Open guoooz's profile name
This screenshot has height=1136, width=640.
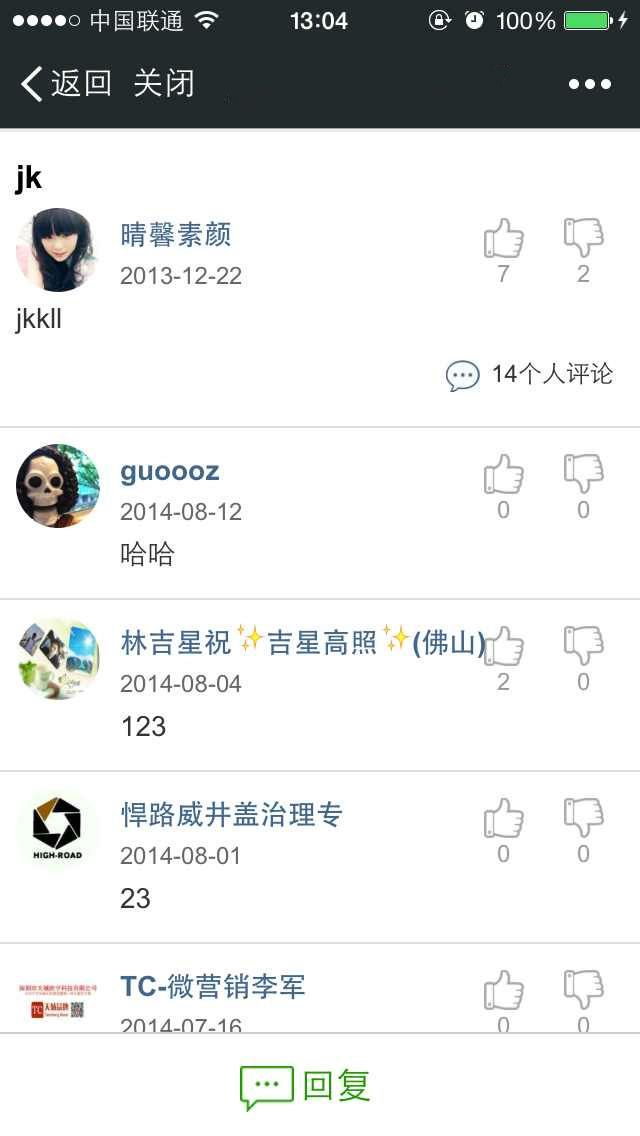click(x=170, y=472)
